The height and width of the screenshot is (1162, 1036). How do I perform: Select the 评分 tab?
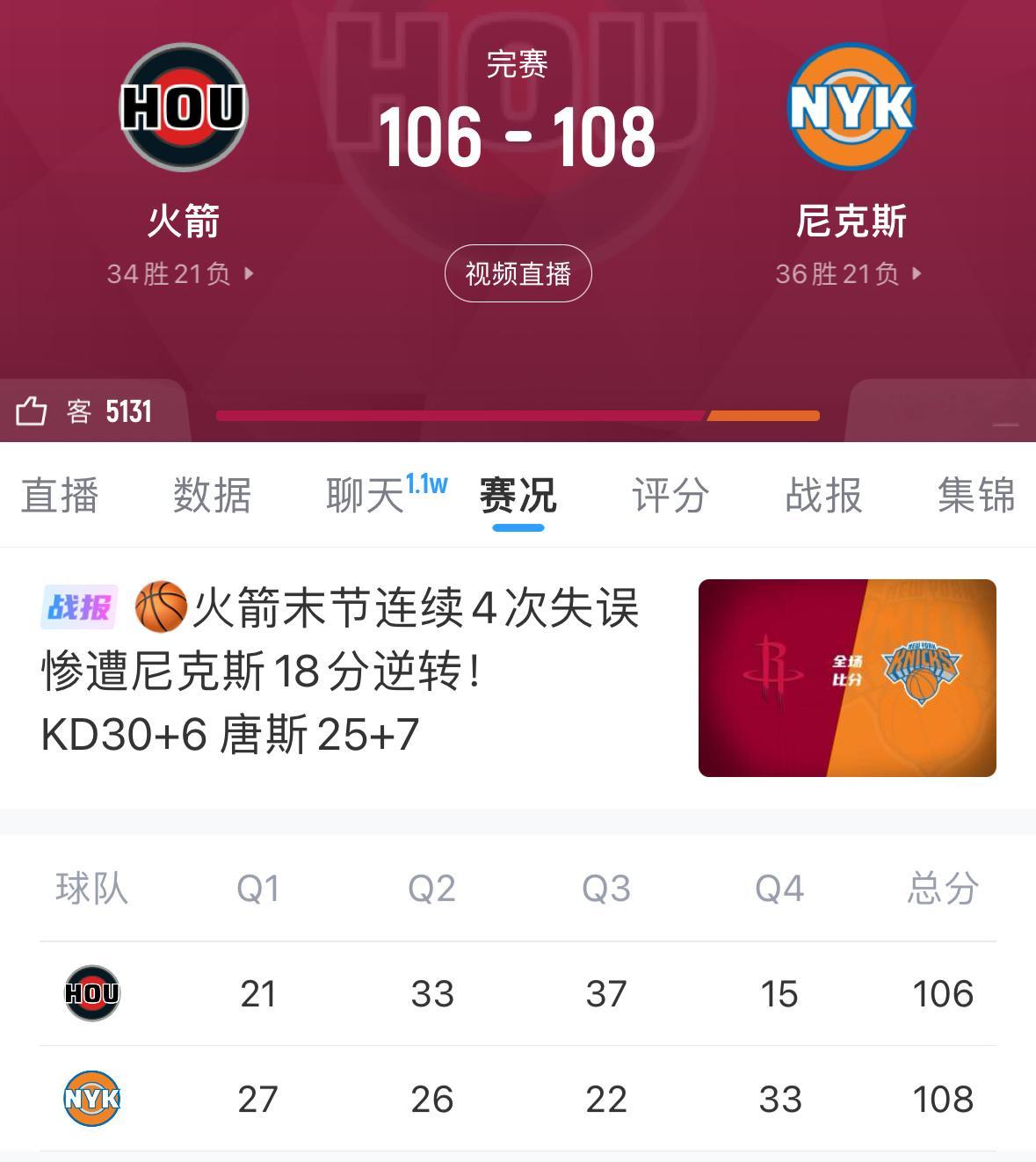(670, 497)
